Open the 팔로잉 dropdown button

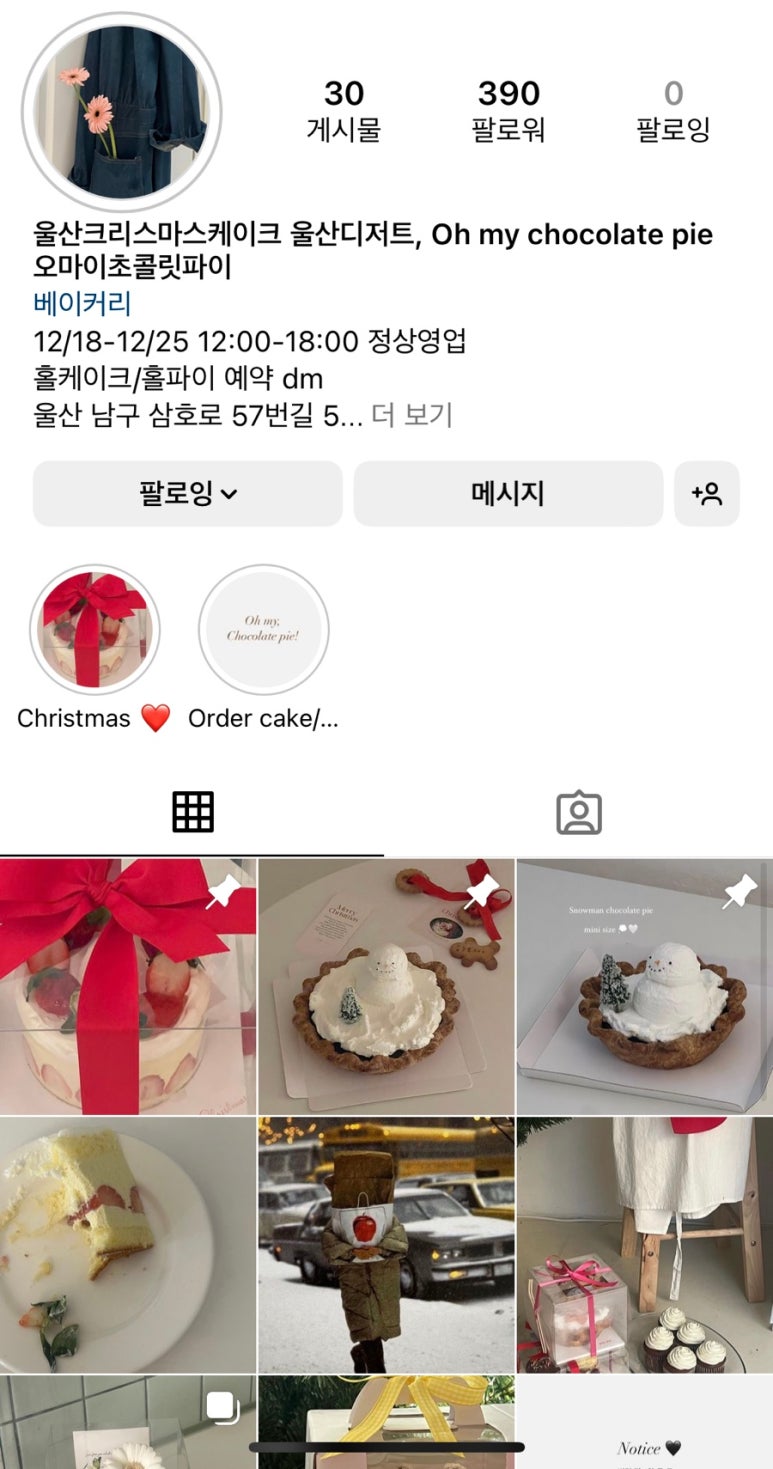pyautogui.click(x=188, y=493)
